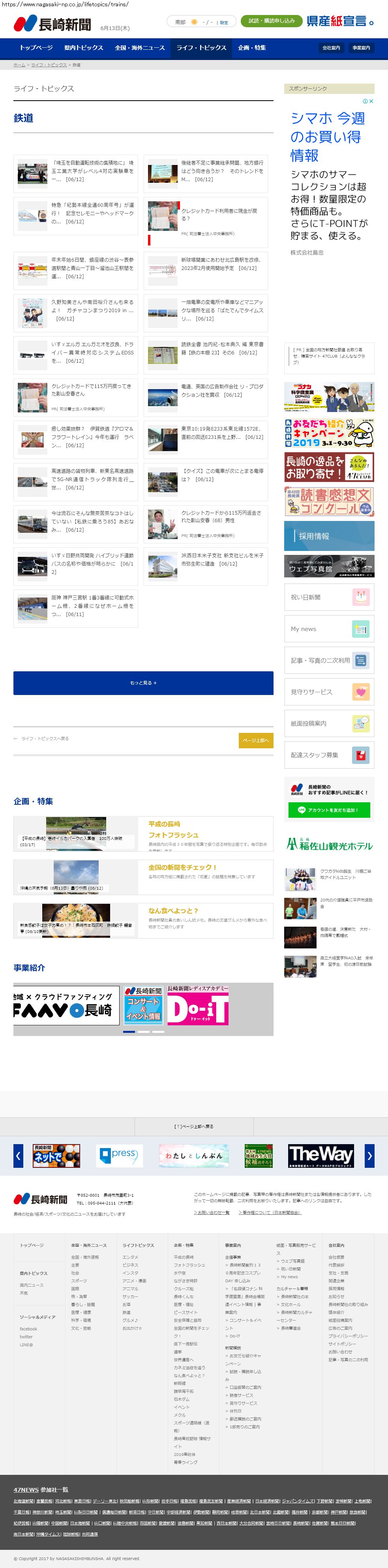Open the 会社案内 button
The image size is (388, 1568).
tap(331, 47)
